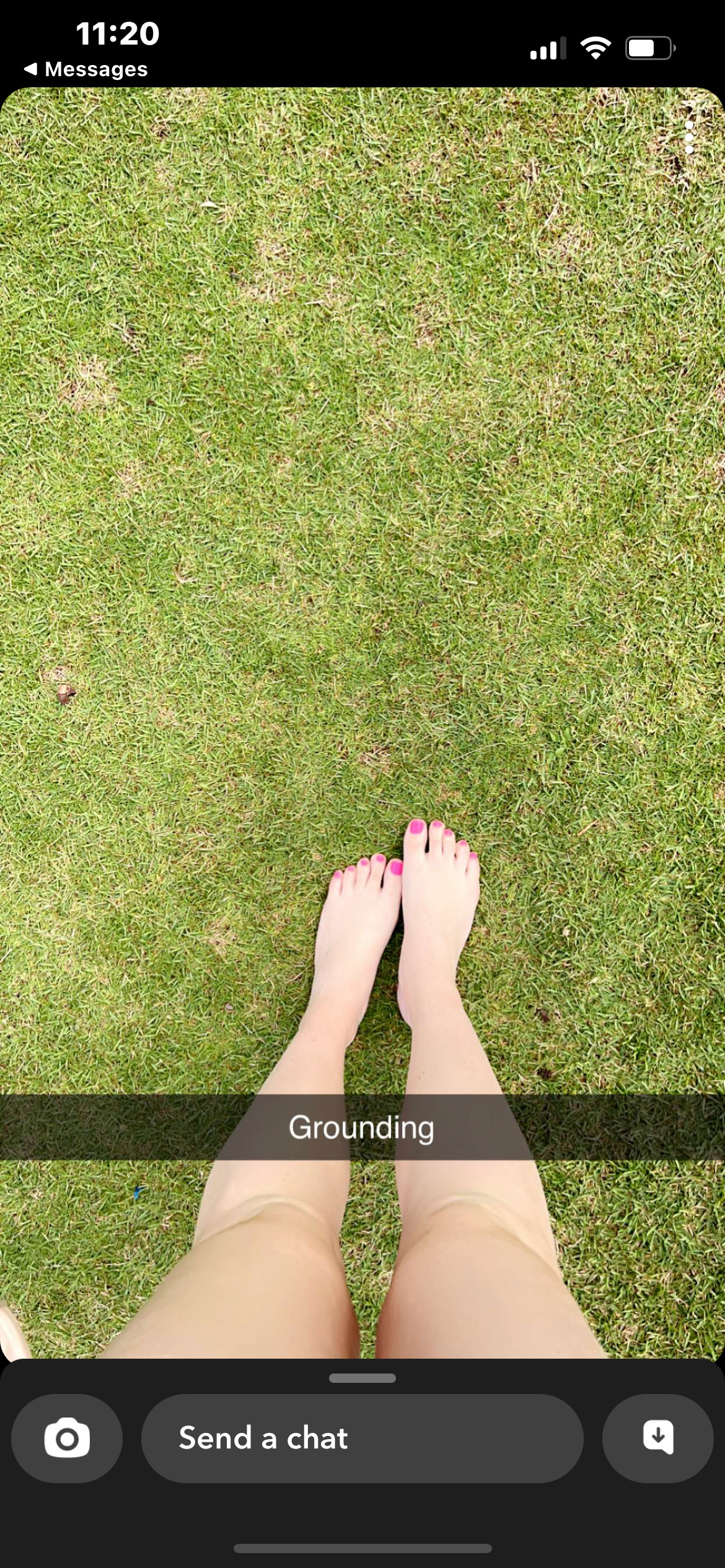This screenshot has width=725, height=1568.
Task: Return to Messages app
Action: pos(86,69)
